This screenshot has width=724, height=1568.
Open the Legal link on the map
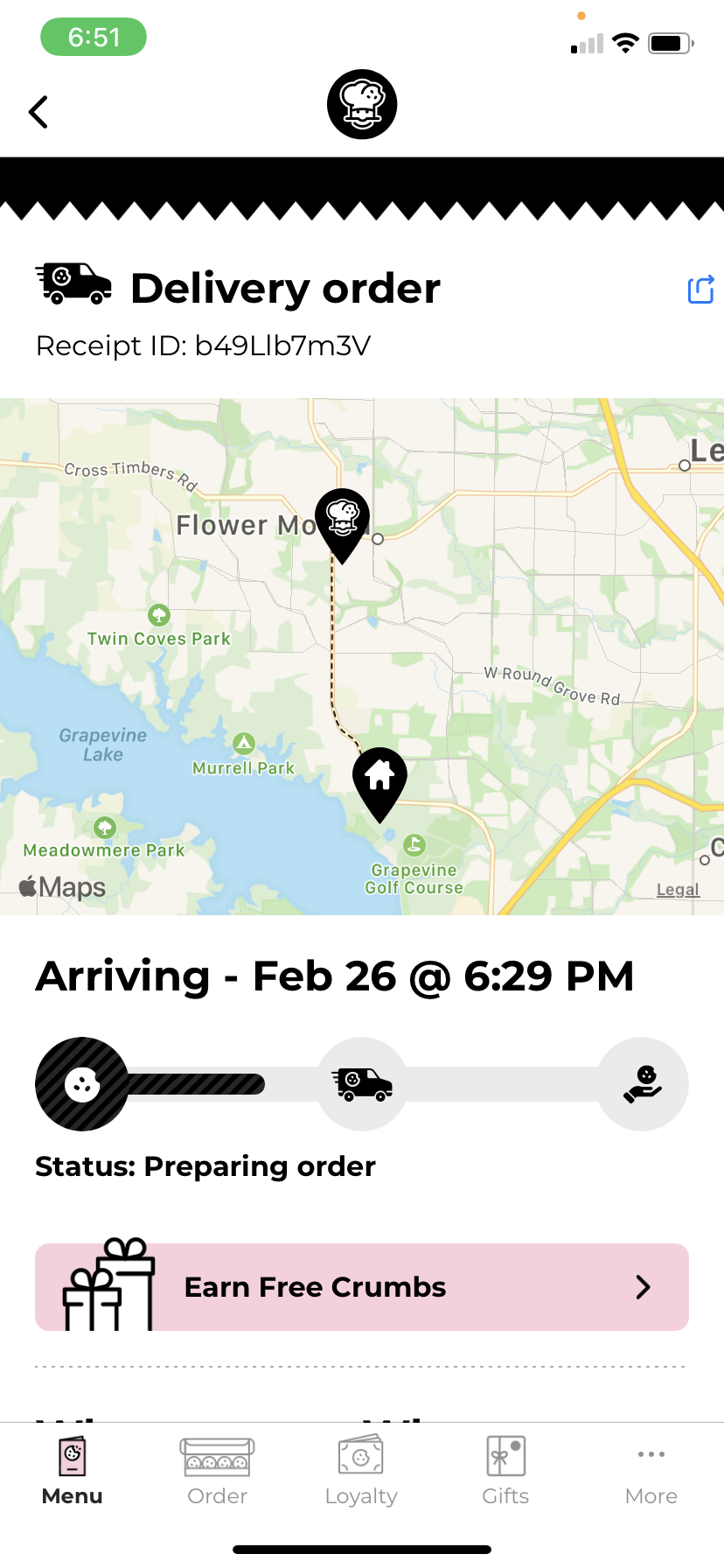tap(678, 890)
